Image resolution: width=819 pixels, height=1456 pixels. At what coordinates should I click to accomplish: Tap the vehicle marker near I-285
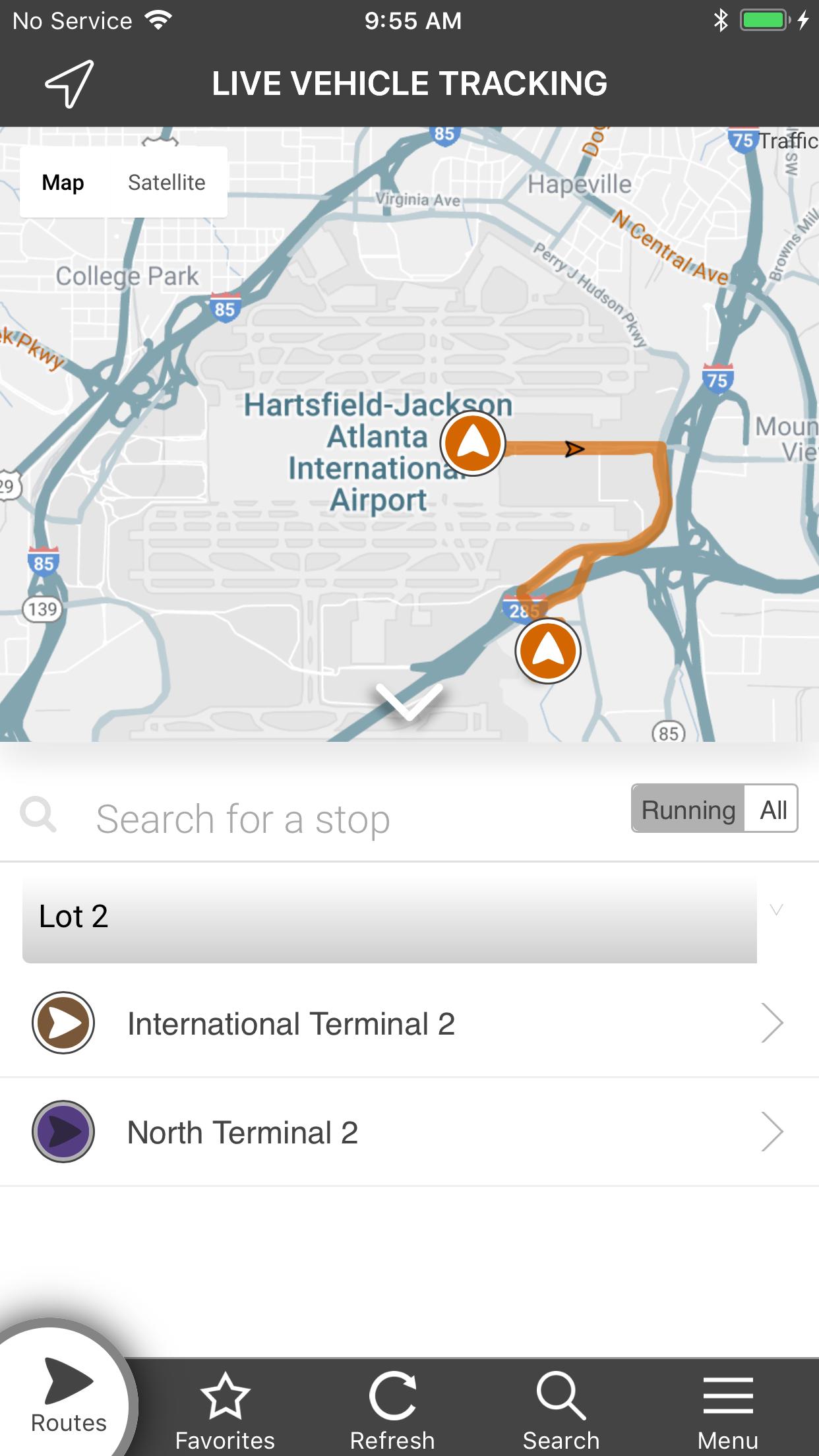click(548, 650)
